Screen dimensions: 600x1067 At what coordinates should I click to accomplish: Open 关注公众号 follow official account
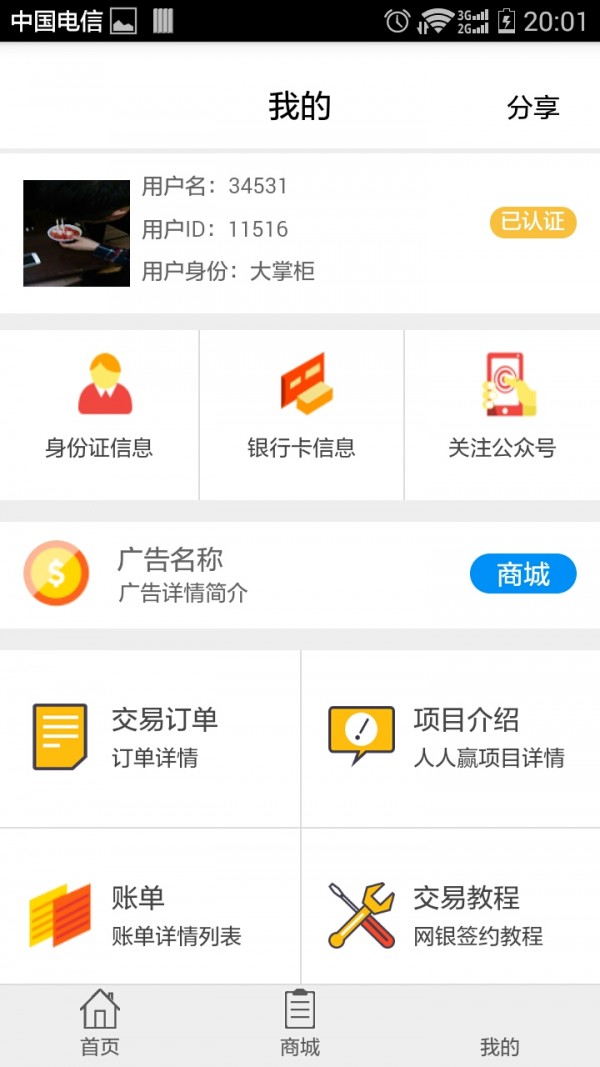pos(502,413)
